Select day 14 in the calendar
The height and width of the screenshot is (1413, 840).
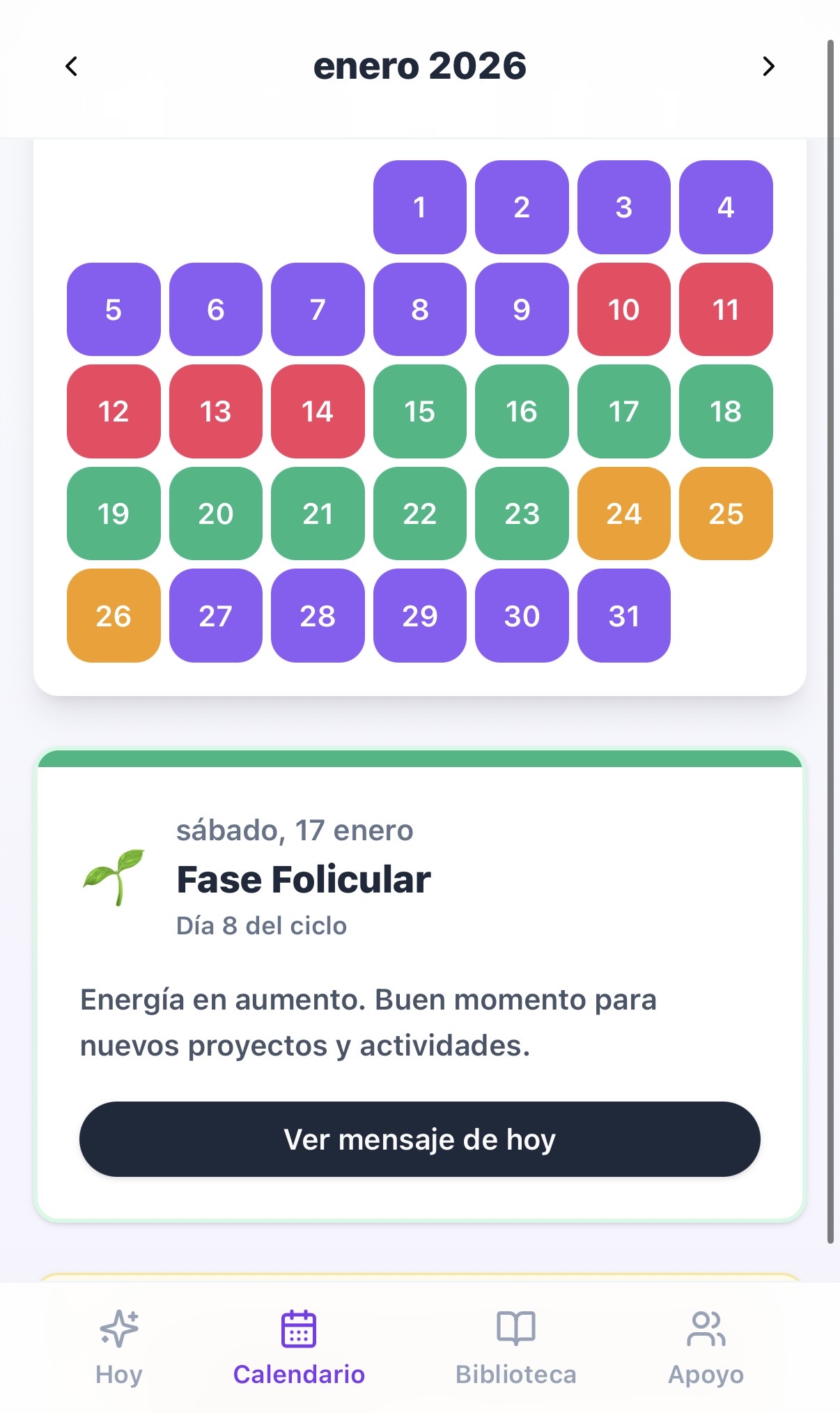318,411
